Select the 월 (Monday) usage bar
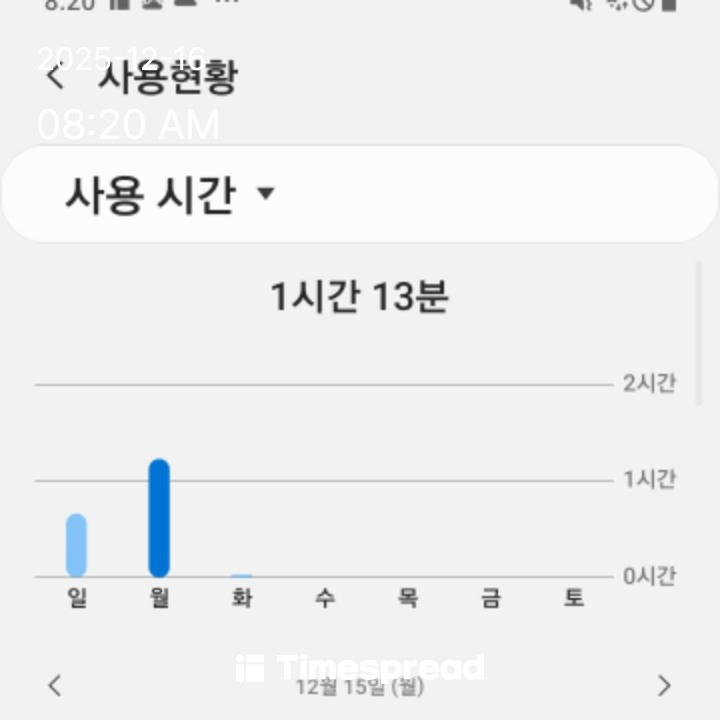 coord(159,518)
